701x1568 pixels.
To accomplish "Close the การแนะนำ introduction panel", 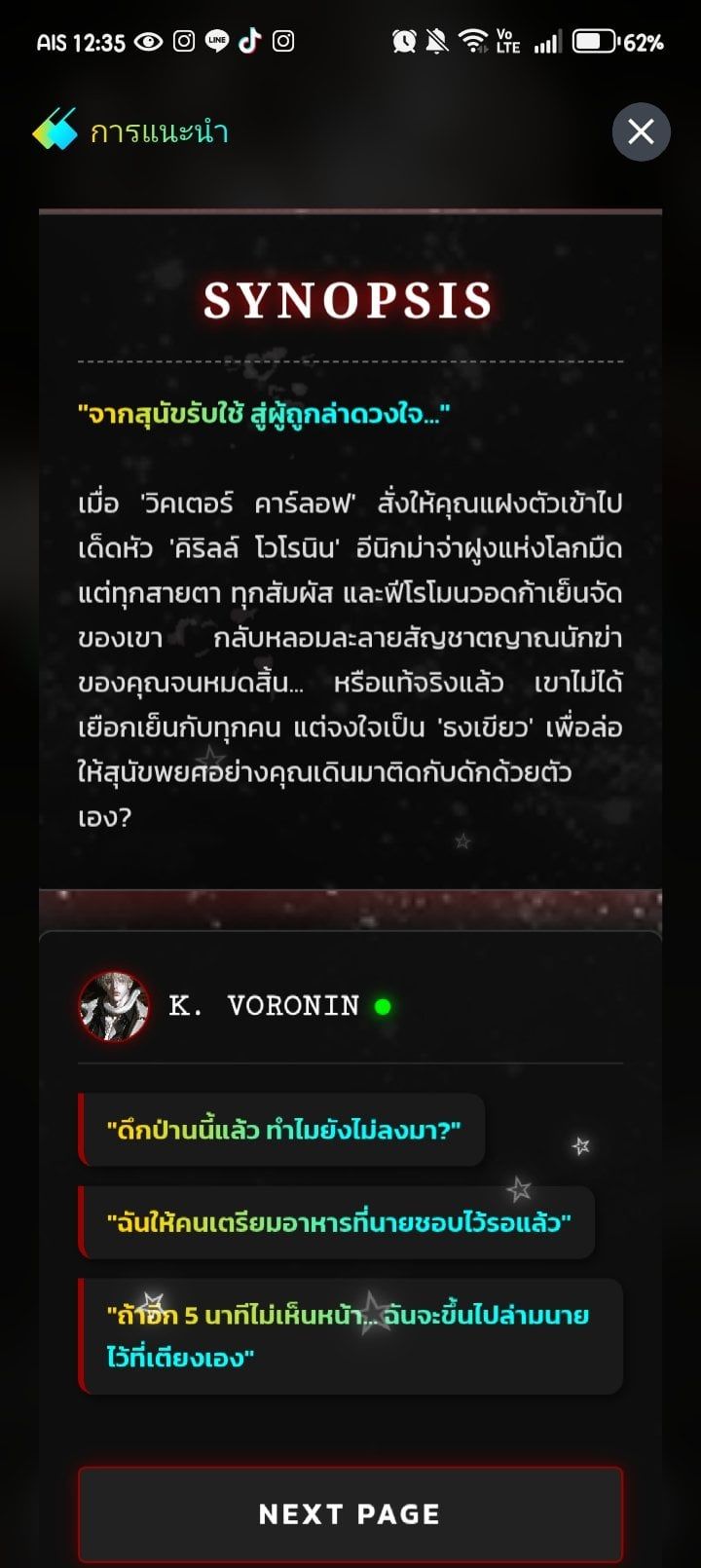I will click(x=641, y=131).
